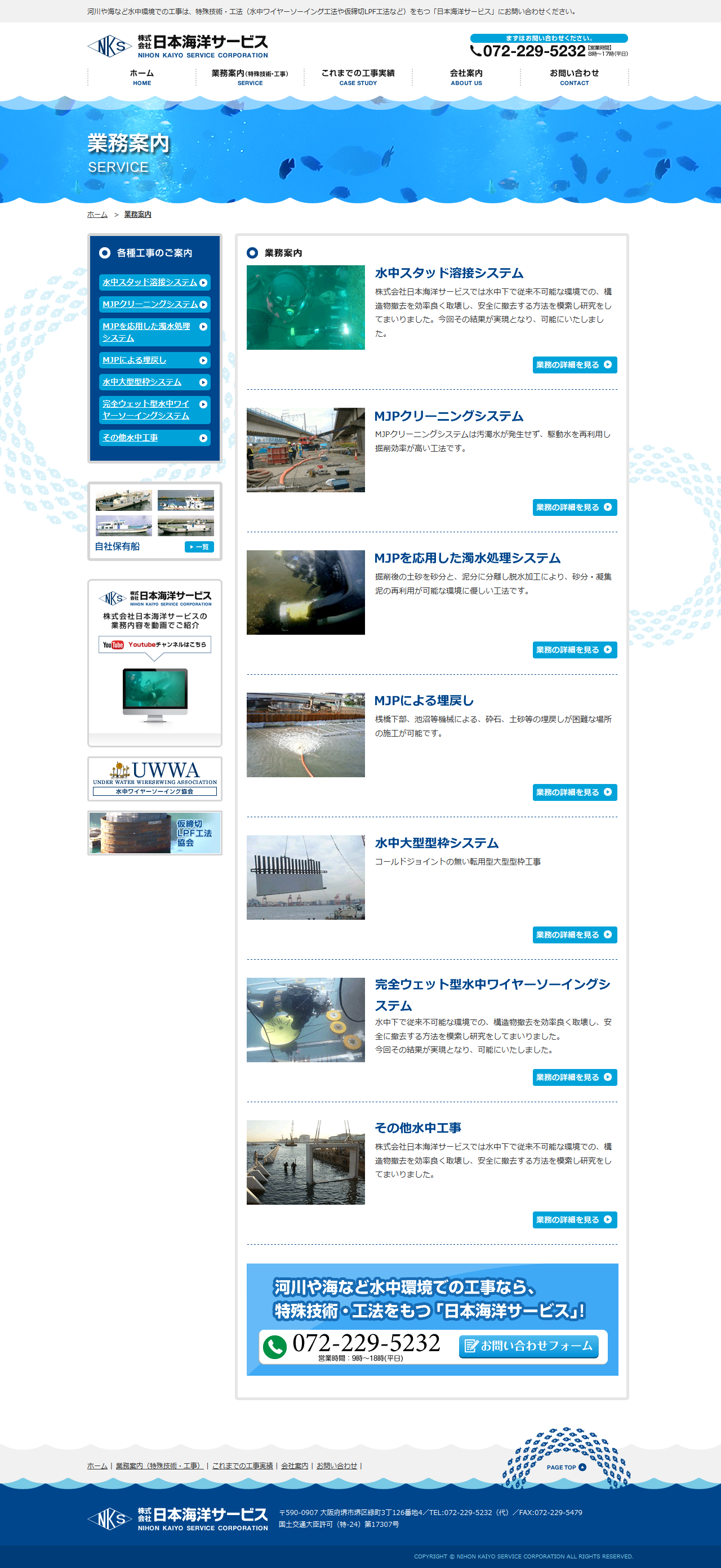The image size is (721, 1568).
Task: View details button under その他水中工事
Action: click(x=574, y=1219)
